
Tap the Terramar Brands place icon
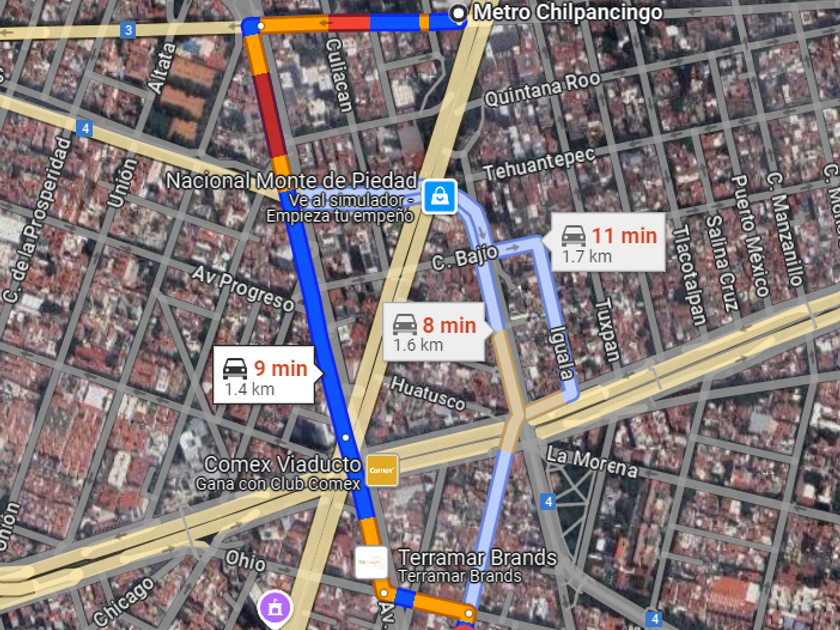click(x=371, y=562)
